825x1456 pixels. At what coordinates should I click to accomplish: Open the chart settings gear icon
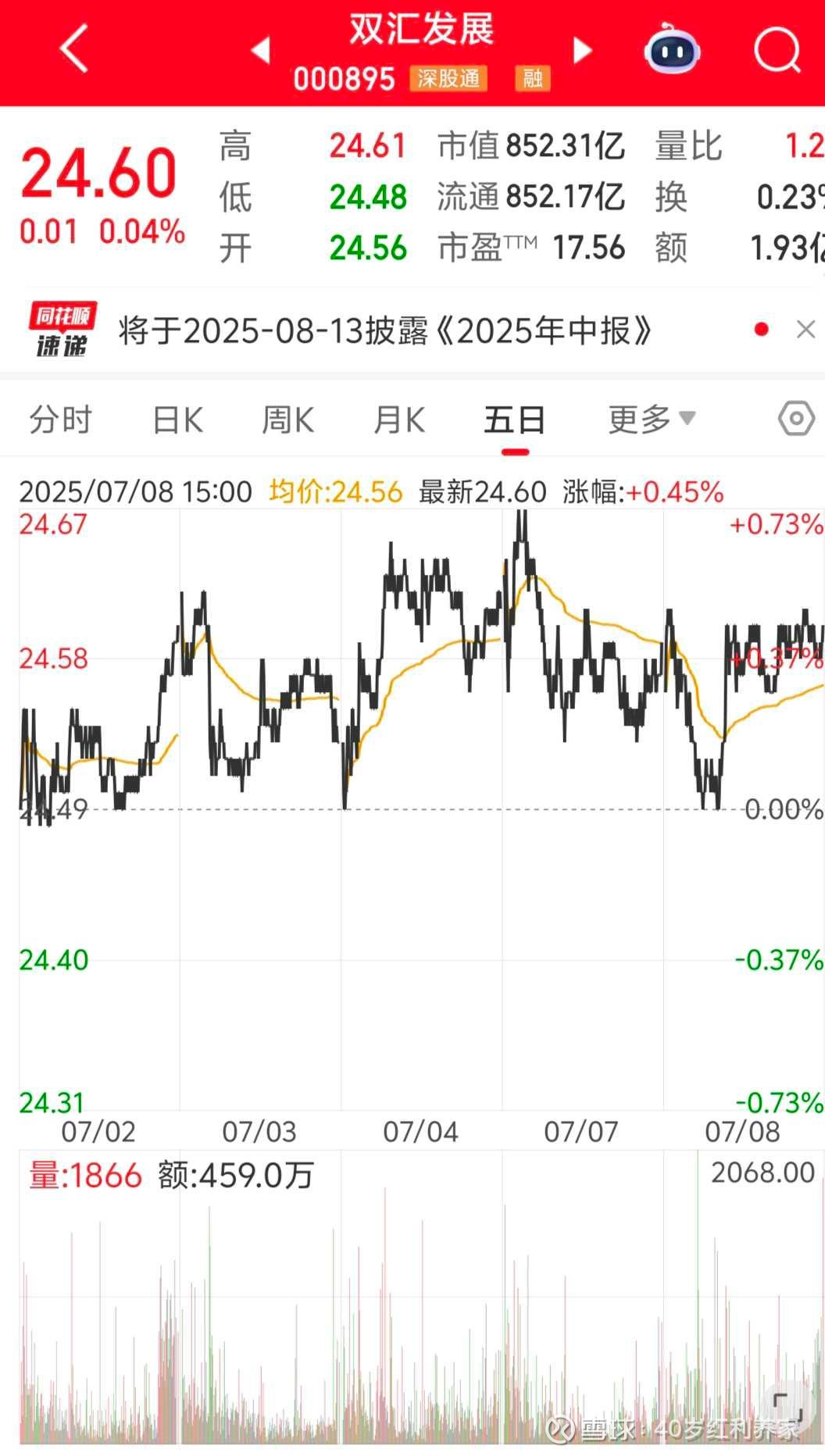pos(795,419)
